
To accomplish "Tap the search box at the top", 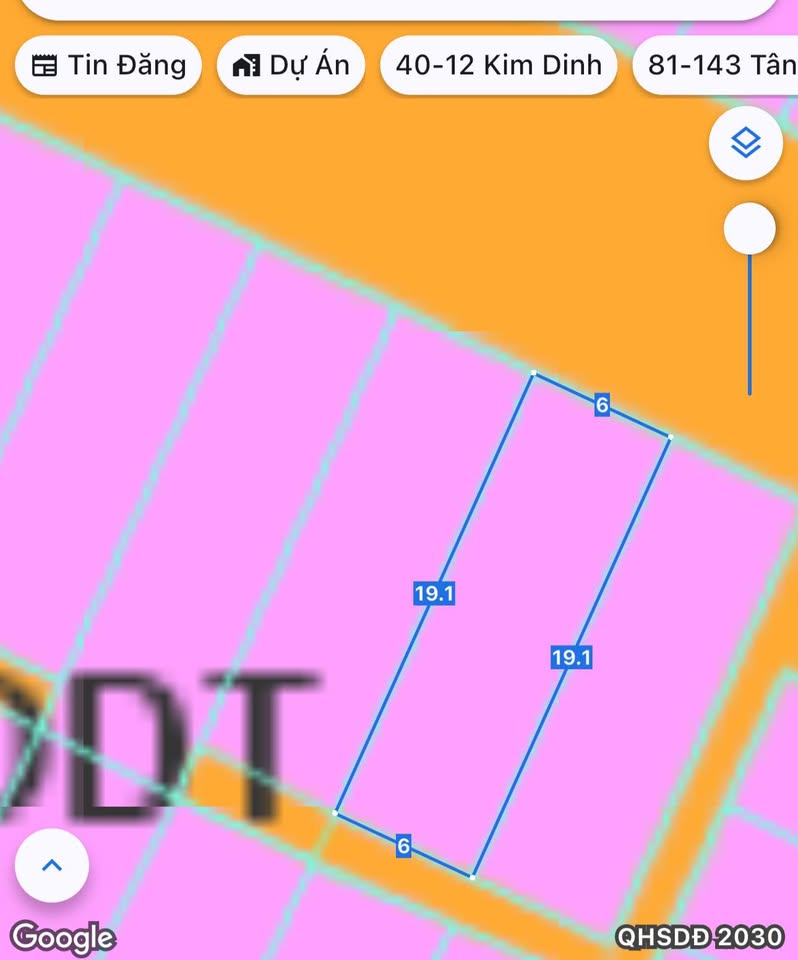I will tap(400, 8).
